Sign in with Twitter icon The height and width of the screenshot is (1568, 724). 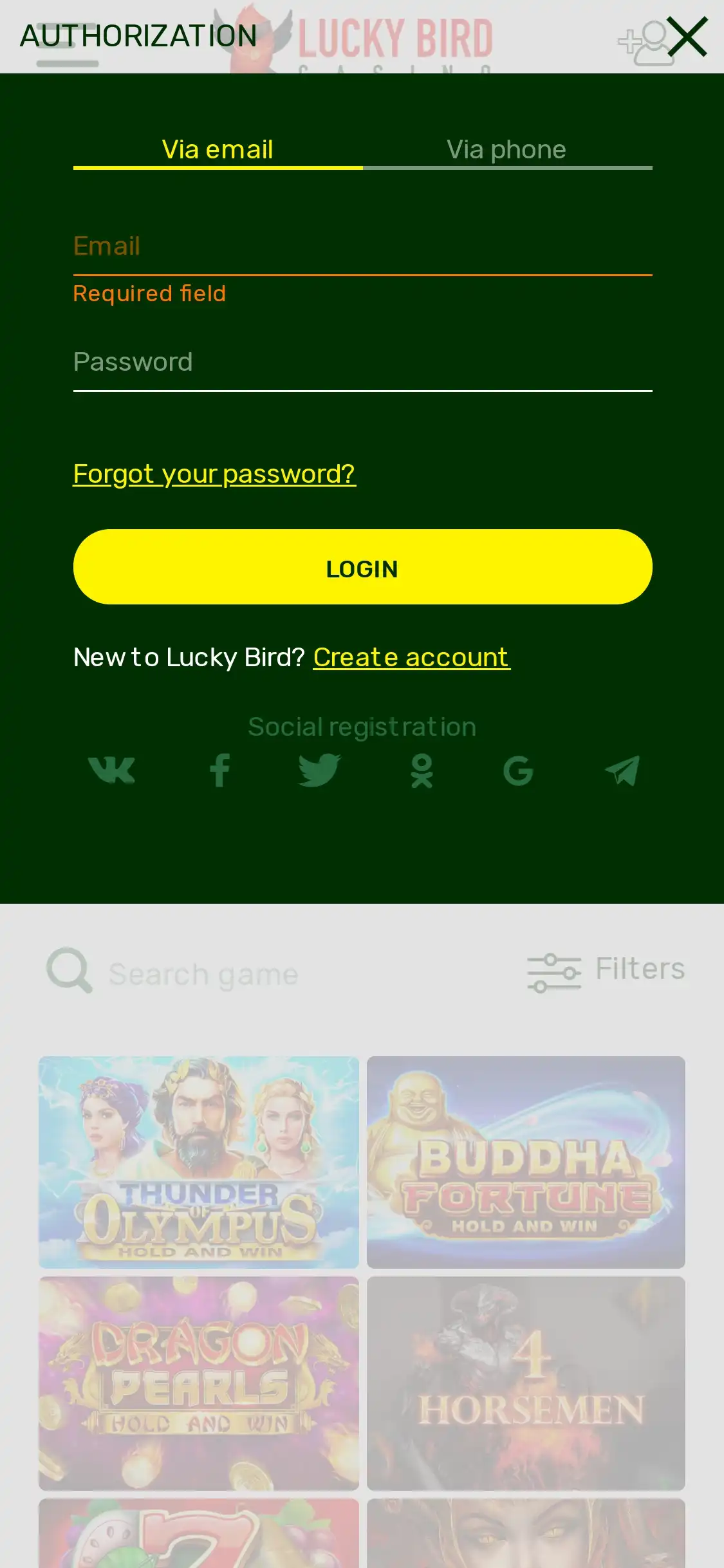319,770
